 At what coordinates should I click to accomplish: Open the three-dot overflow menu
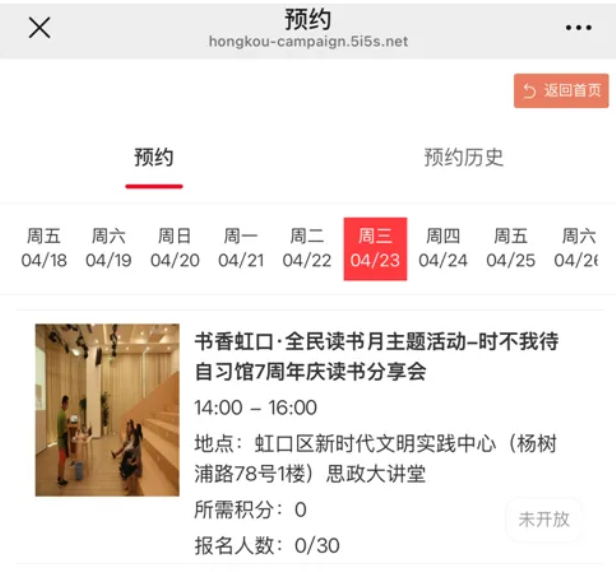pyautogui.click(x=578, y=28)
